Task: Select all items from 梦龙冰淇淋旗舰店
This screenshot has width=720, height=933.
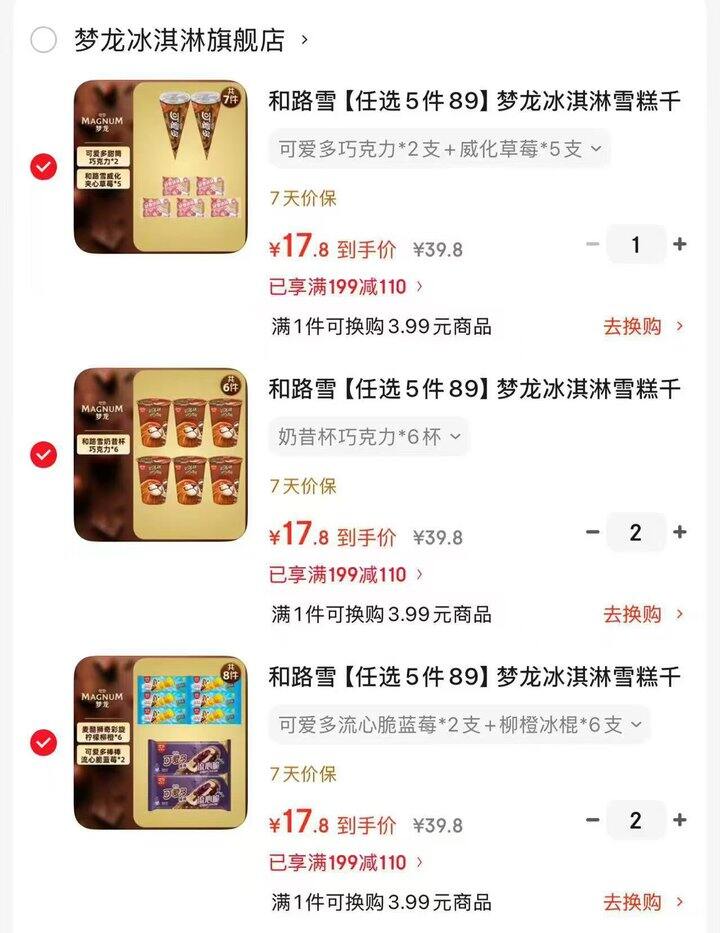Action: pyautogui.click(x=43, y=40)
